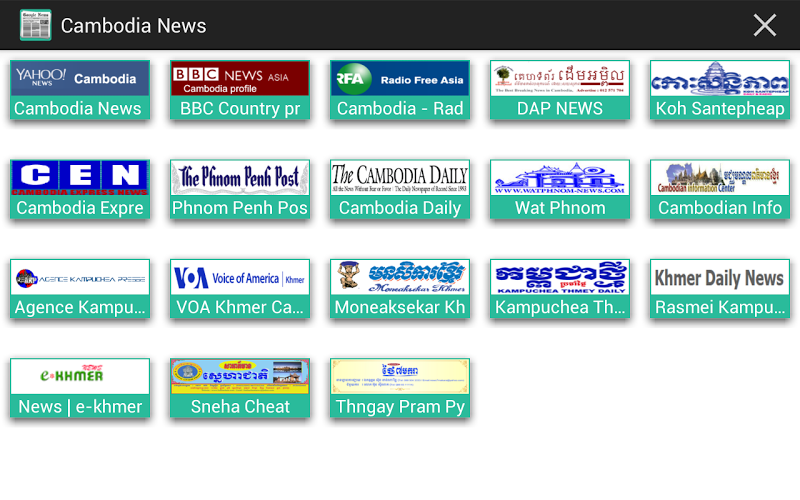Screen dimensions: 800x500
Task: Open Cambodia Express News tile
Action: point(80,189)
